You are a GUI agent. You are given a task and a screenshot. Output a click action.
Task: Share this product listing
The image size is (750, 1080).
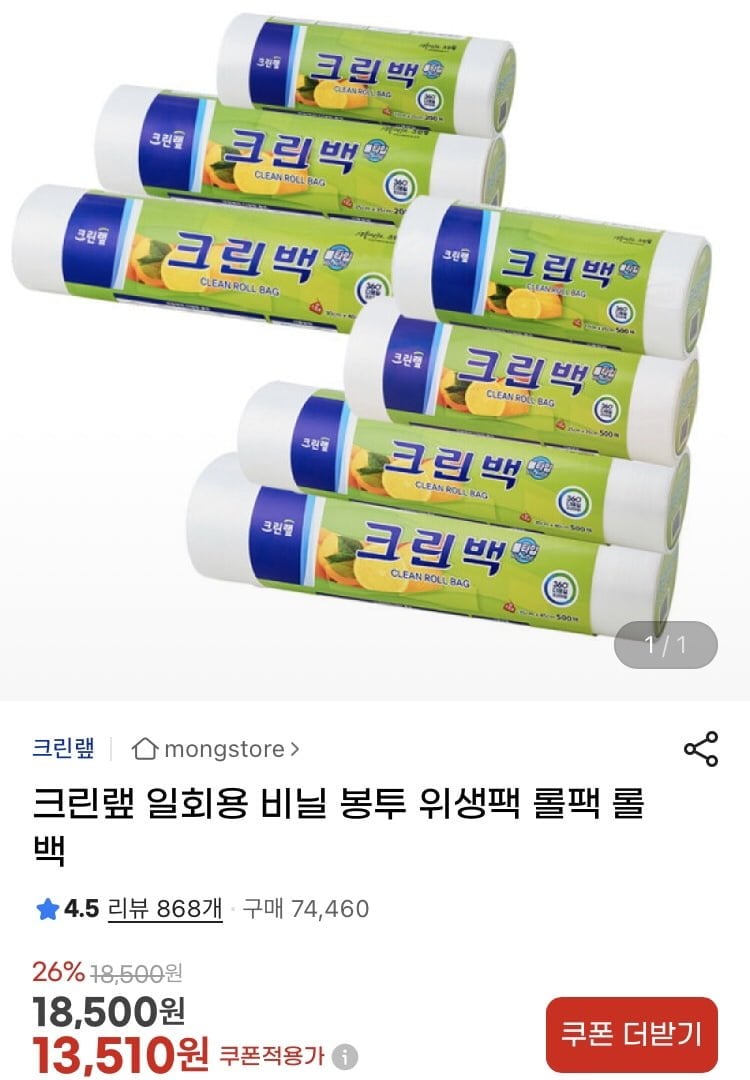(700, 749)
